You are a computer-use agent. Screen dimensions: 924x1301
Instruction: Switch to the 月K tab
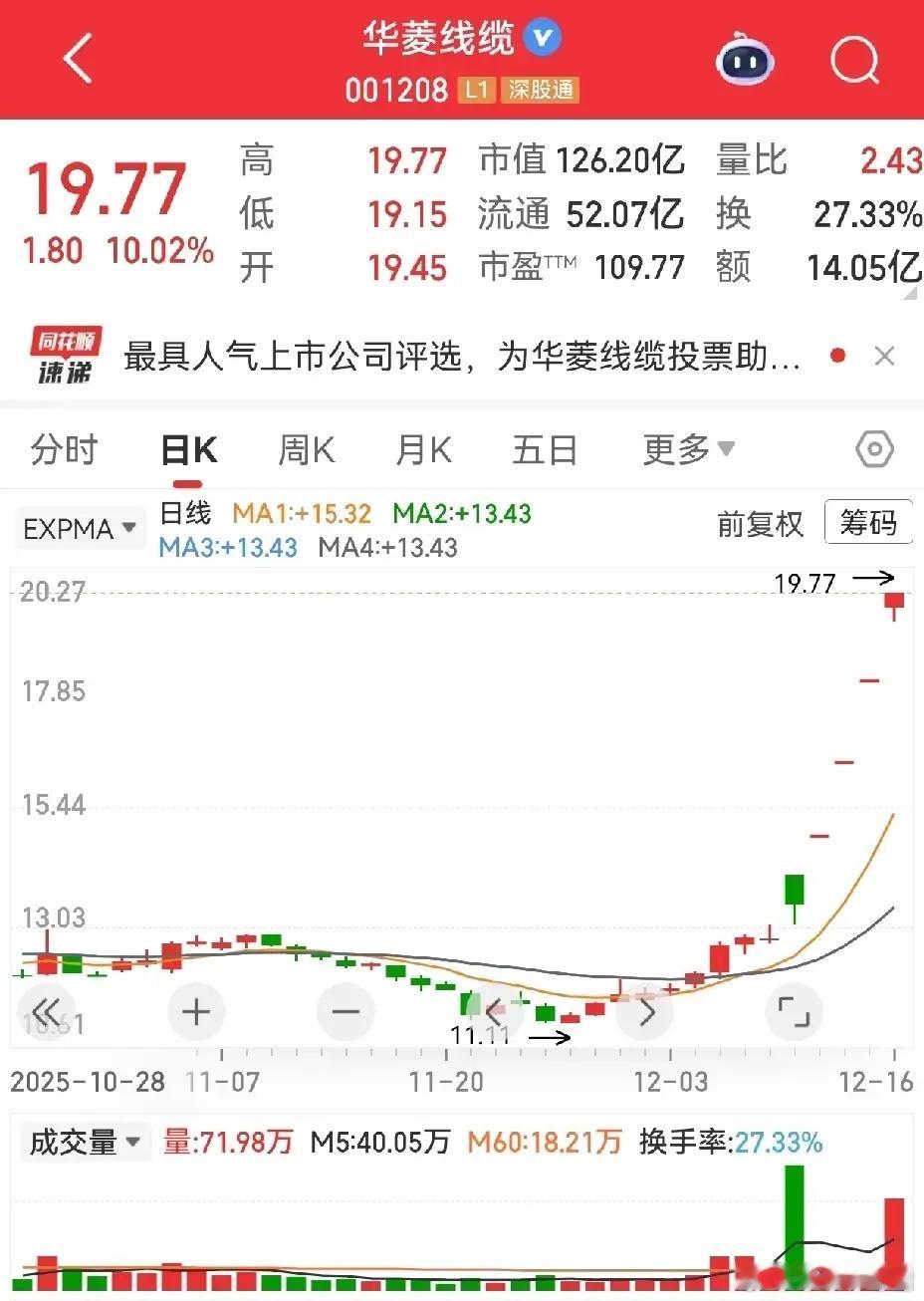pyautogui.click(x=423, y=450)
